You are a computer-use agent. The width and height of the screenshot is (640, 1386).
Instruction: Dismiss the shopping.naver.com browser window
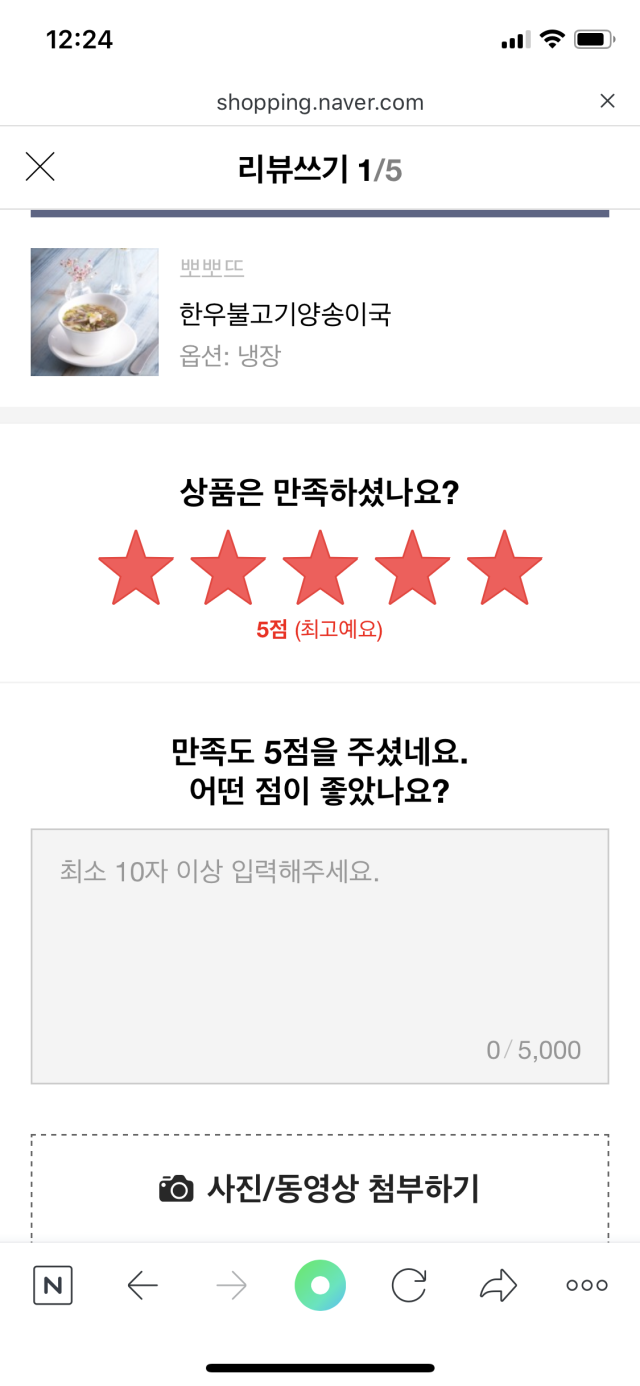pos(607,101)
